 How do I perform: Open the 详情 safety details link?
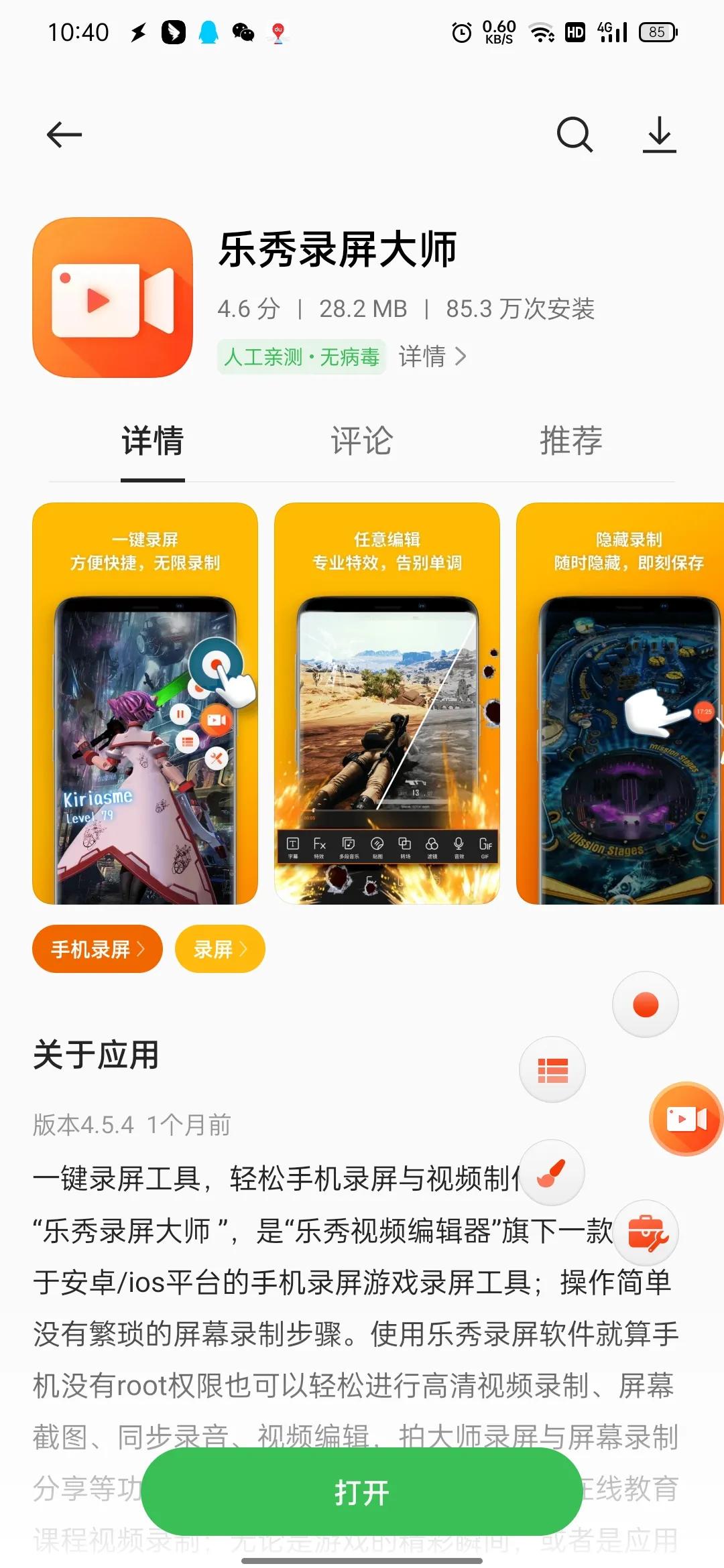[x=432, y=356]
